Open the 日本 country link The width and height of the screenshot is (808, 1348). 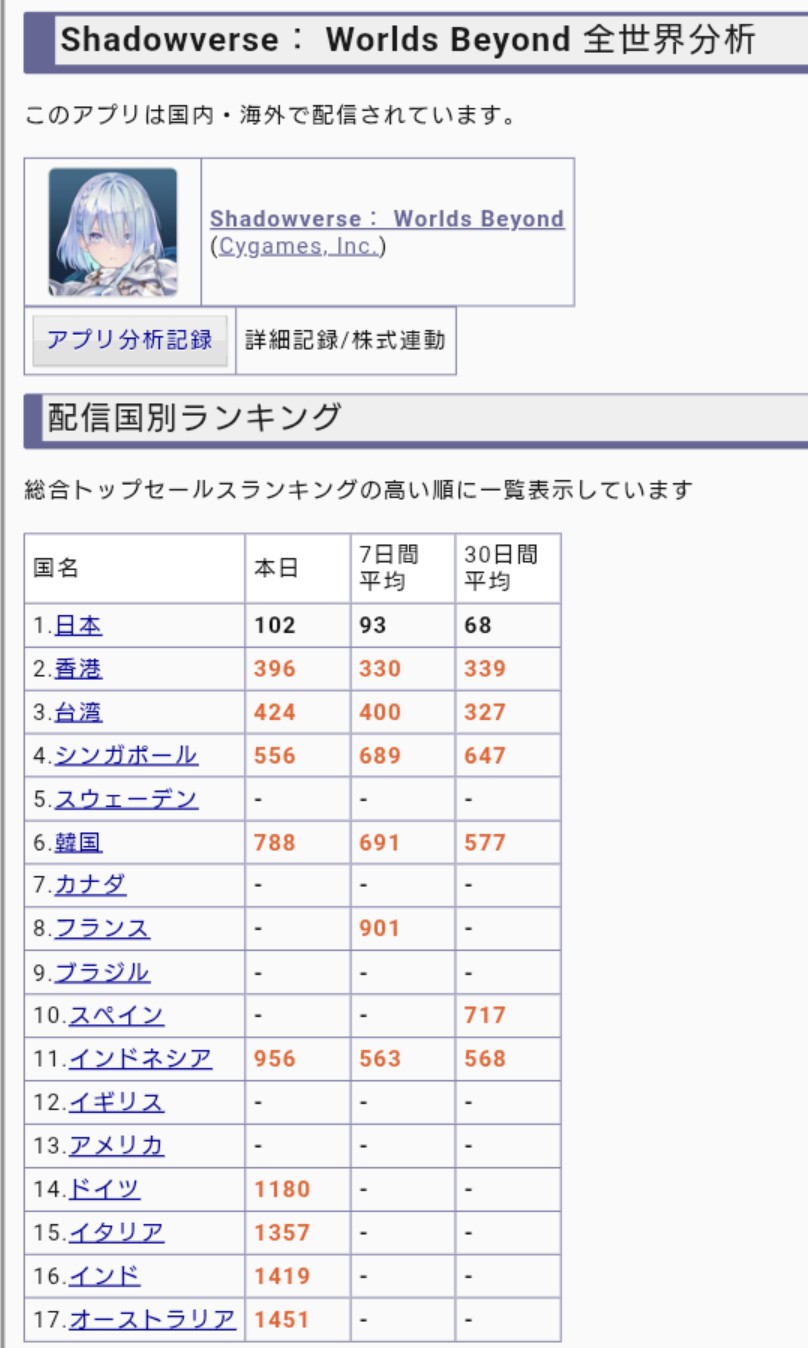(78, 626)
